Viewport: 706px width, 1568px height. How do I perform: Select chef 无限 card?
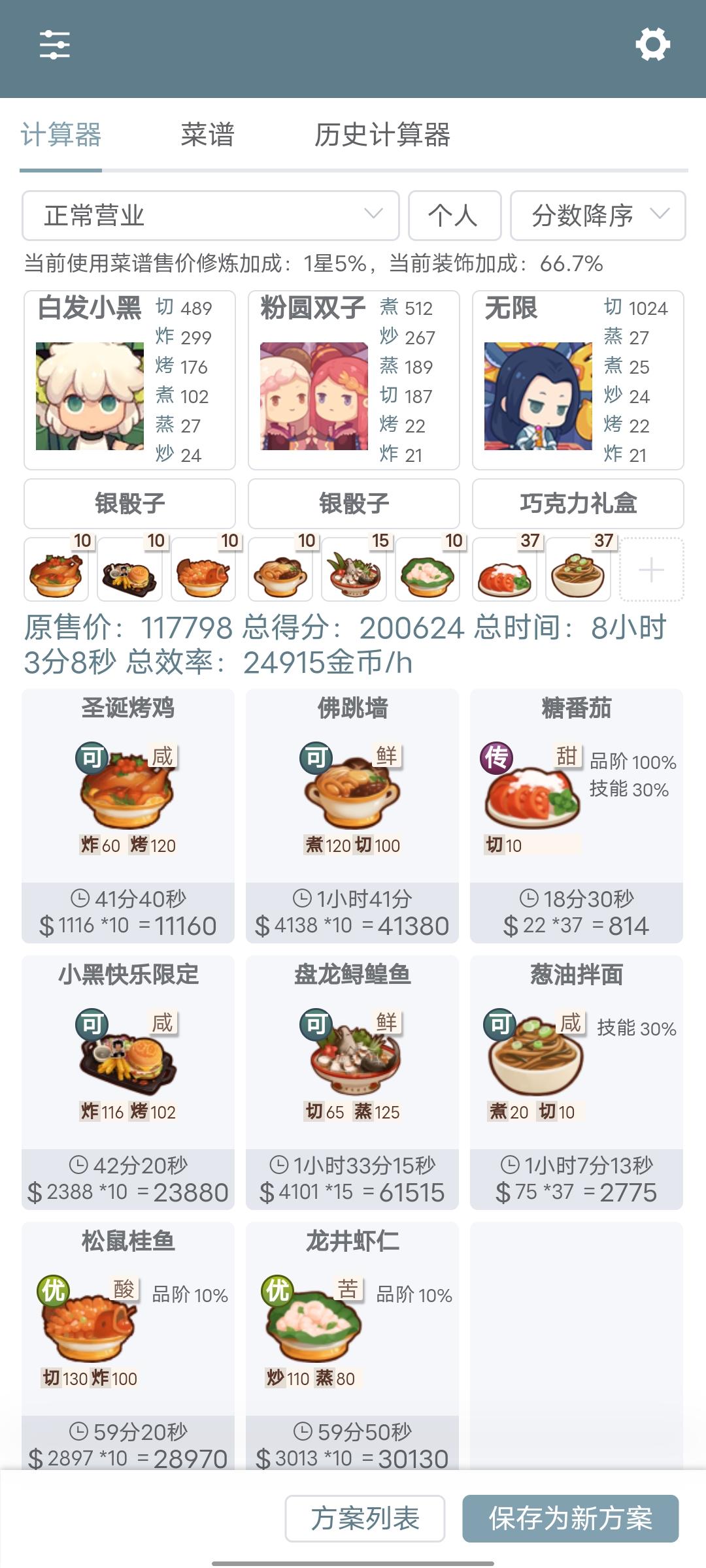[578, 380]
